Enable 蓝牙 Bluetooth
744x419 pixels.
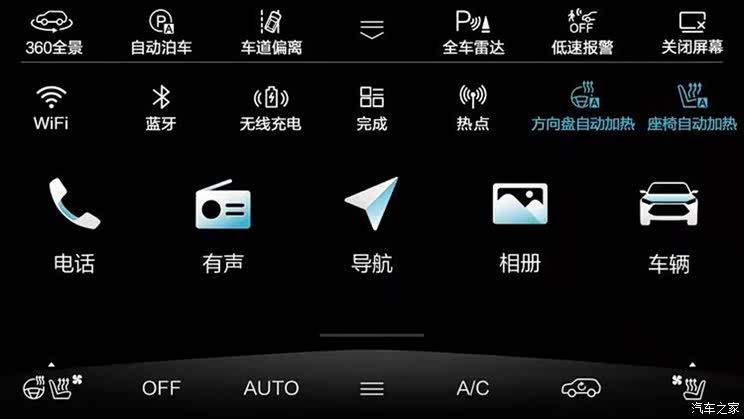pos(160,108)
